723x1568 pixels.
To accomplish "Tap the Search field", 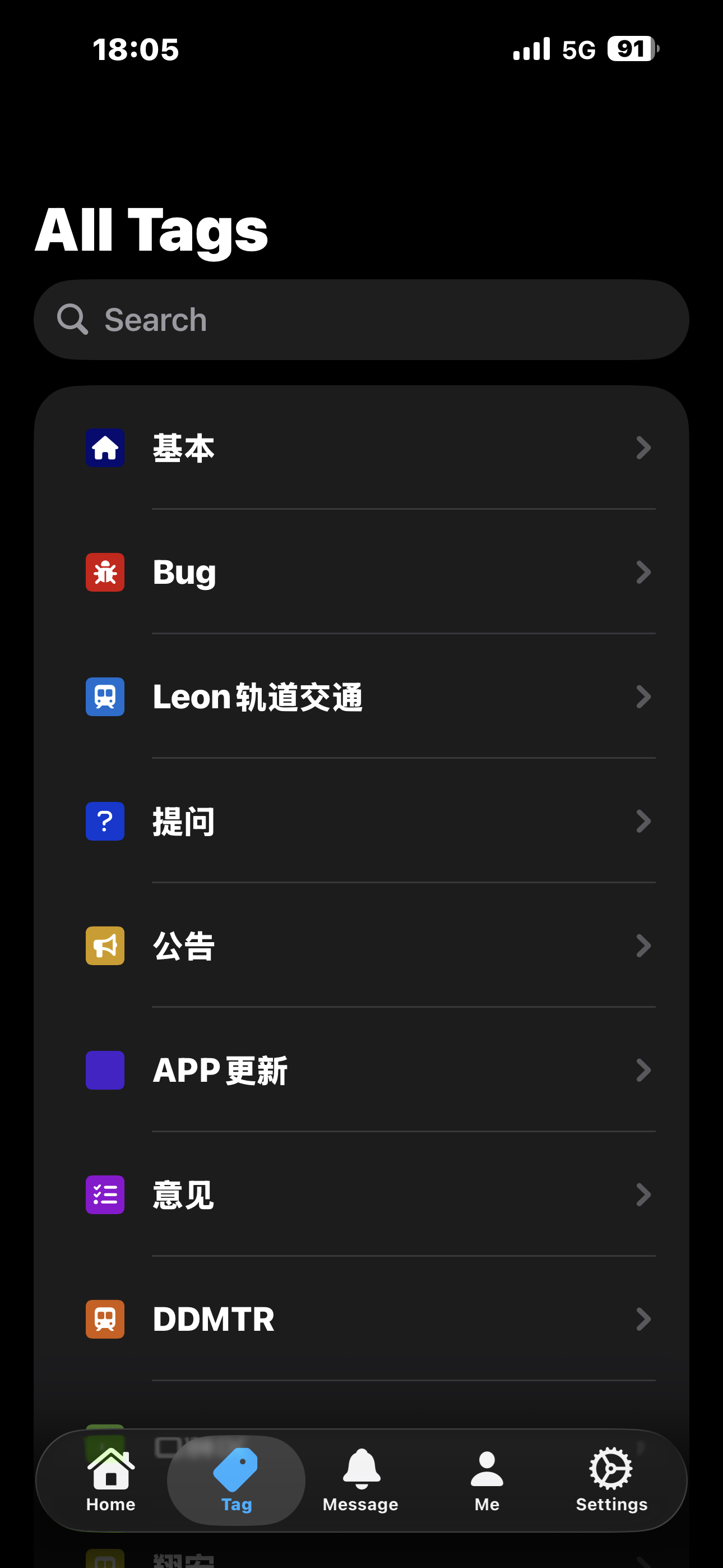I will pos(361,320).
